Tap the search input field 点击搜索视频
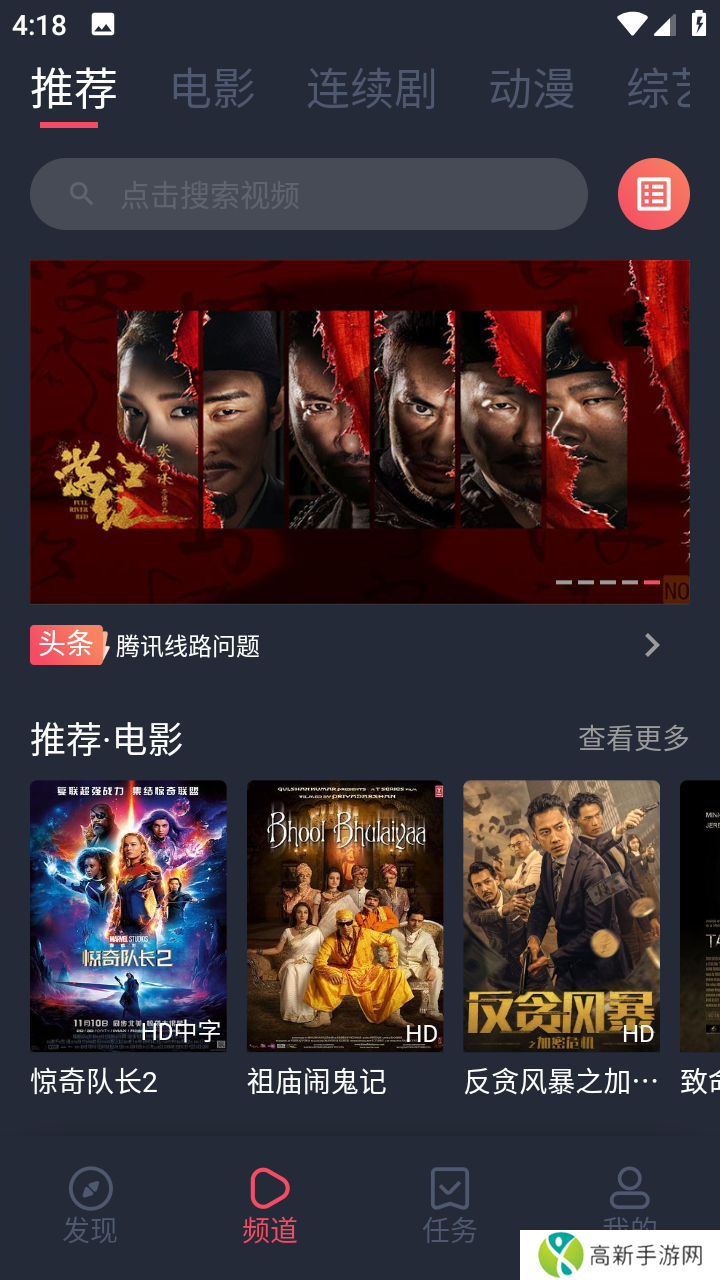Screen dimensions: 720x1280 click(240, 193)
